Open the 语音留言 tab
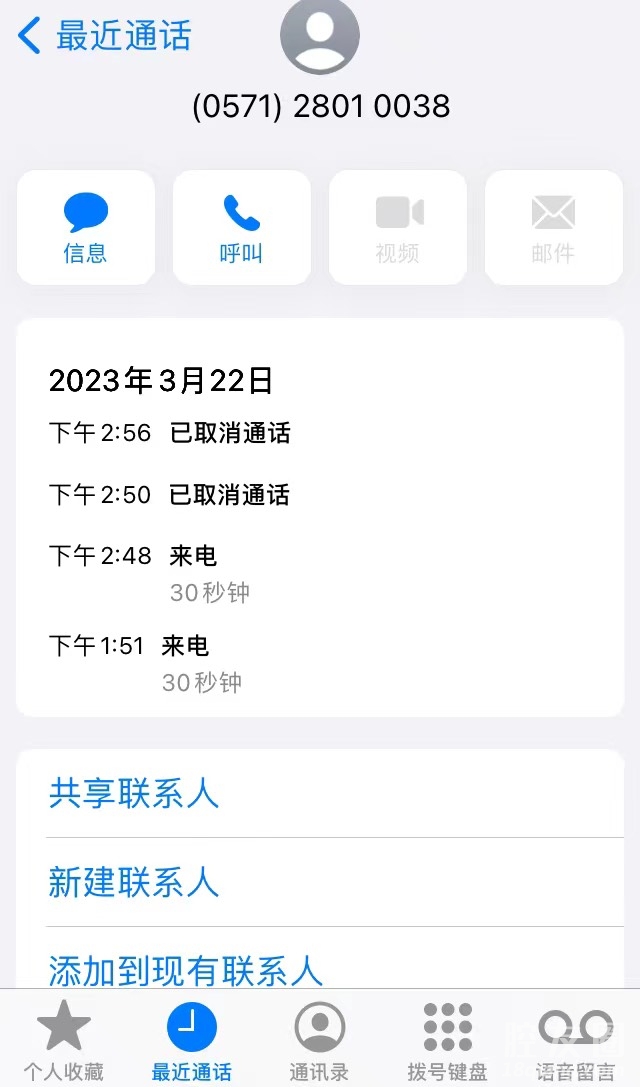Image resolution: width=640 pixels, height=1087 pixels. [575, 1040]
